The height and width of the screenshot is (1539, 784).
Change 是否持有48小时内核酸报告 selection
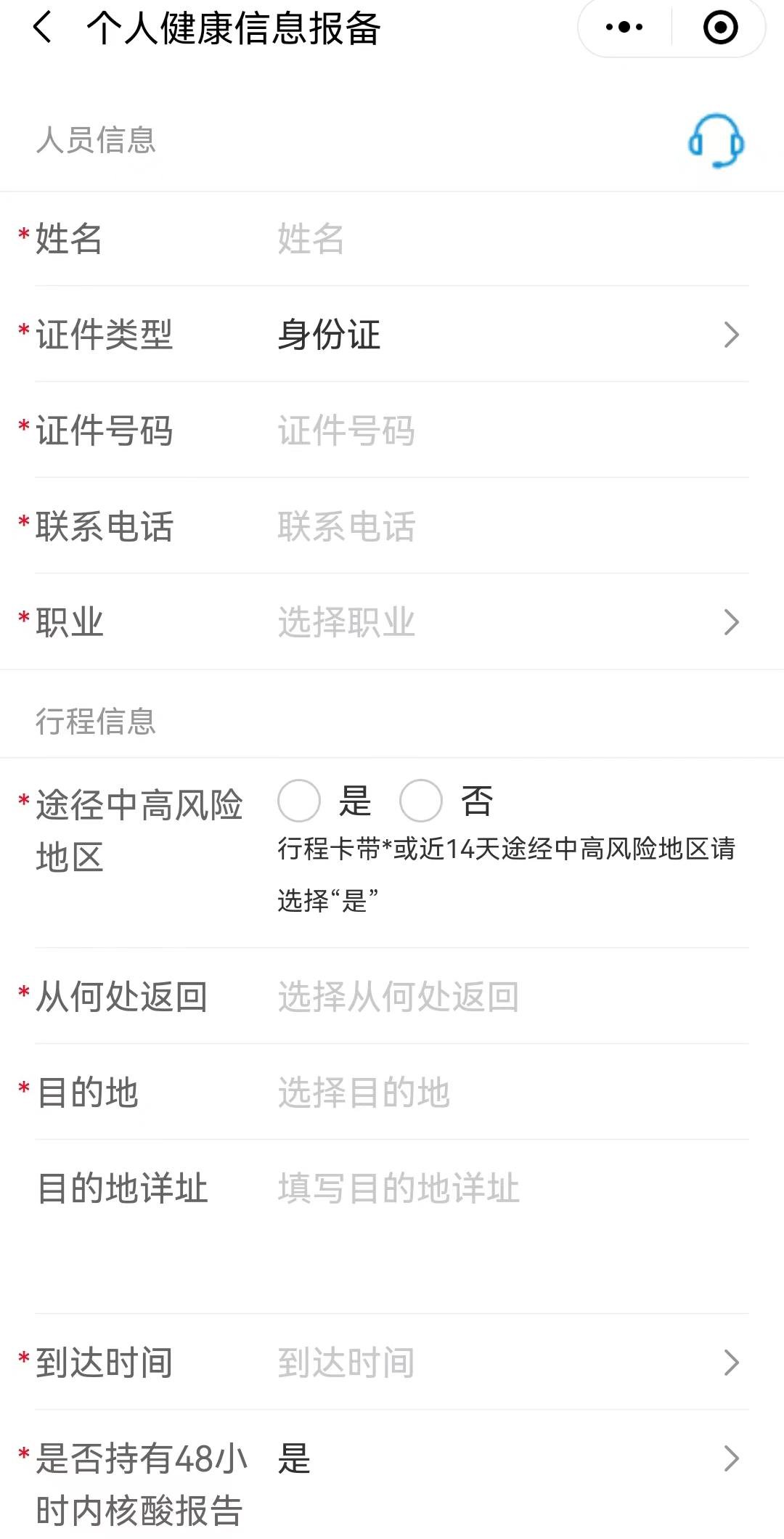508,1458
